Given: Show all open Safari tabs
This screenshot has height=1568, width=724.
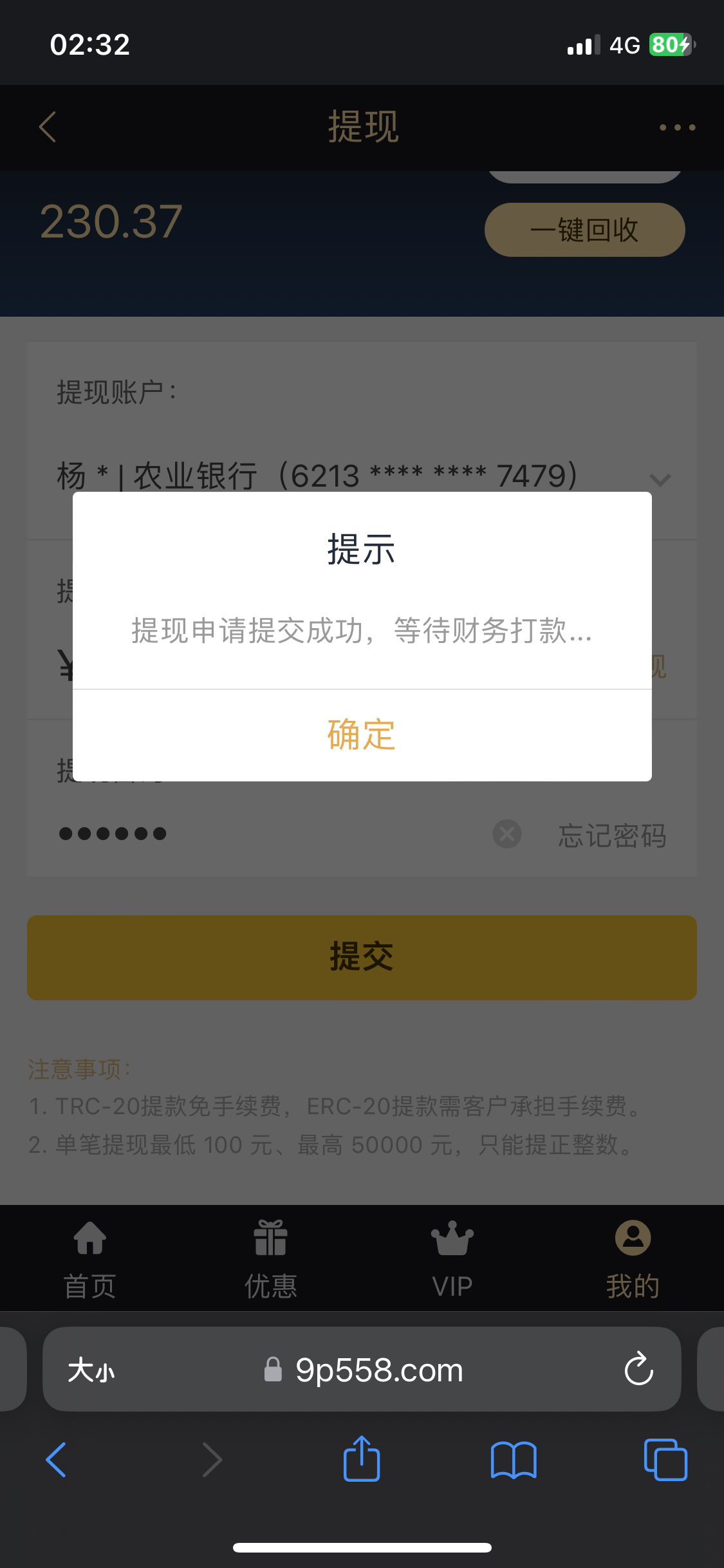Looking at the screenshot, I should pyautogui.click(x=665, y=1459).
